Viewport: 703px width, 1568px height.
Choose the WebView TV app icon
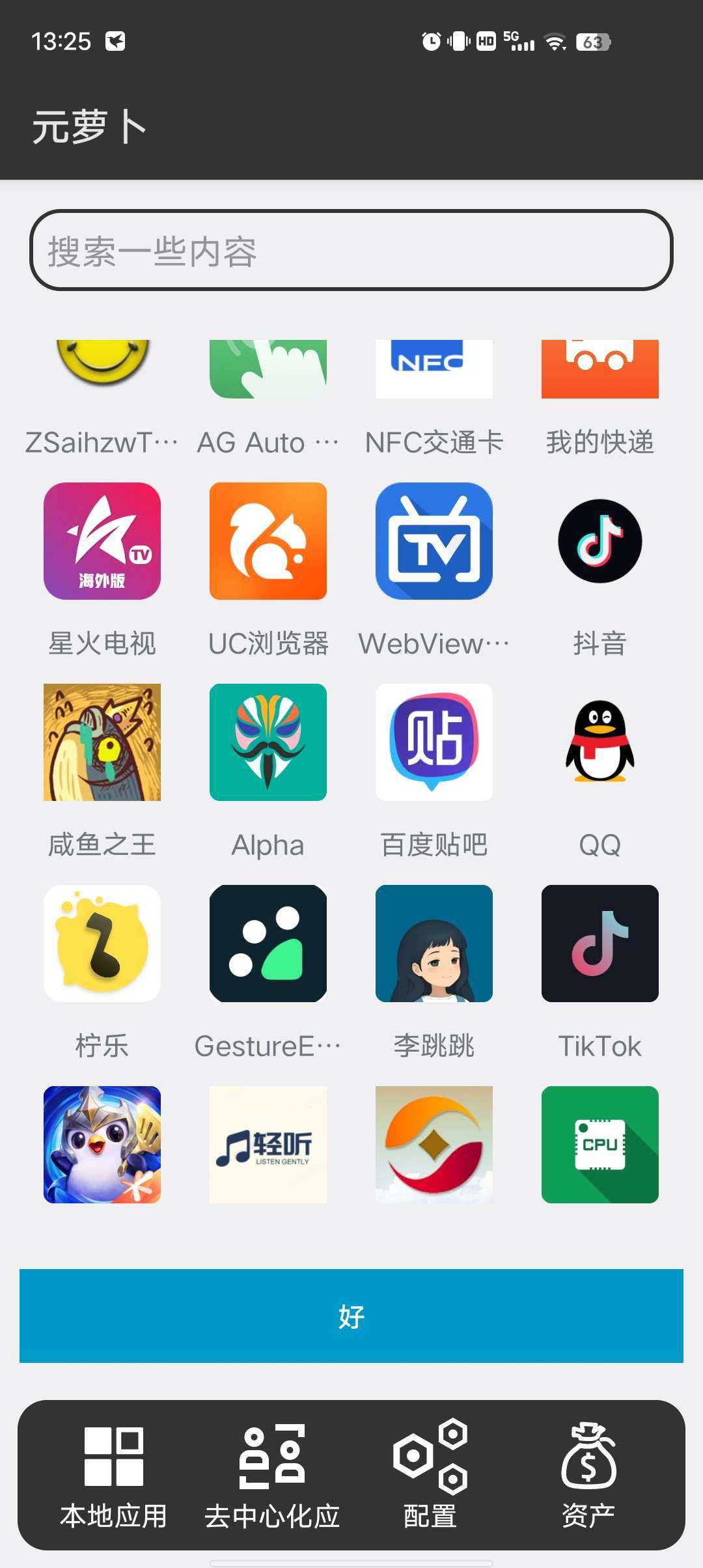(x=434, y=541)
